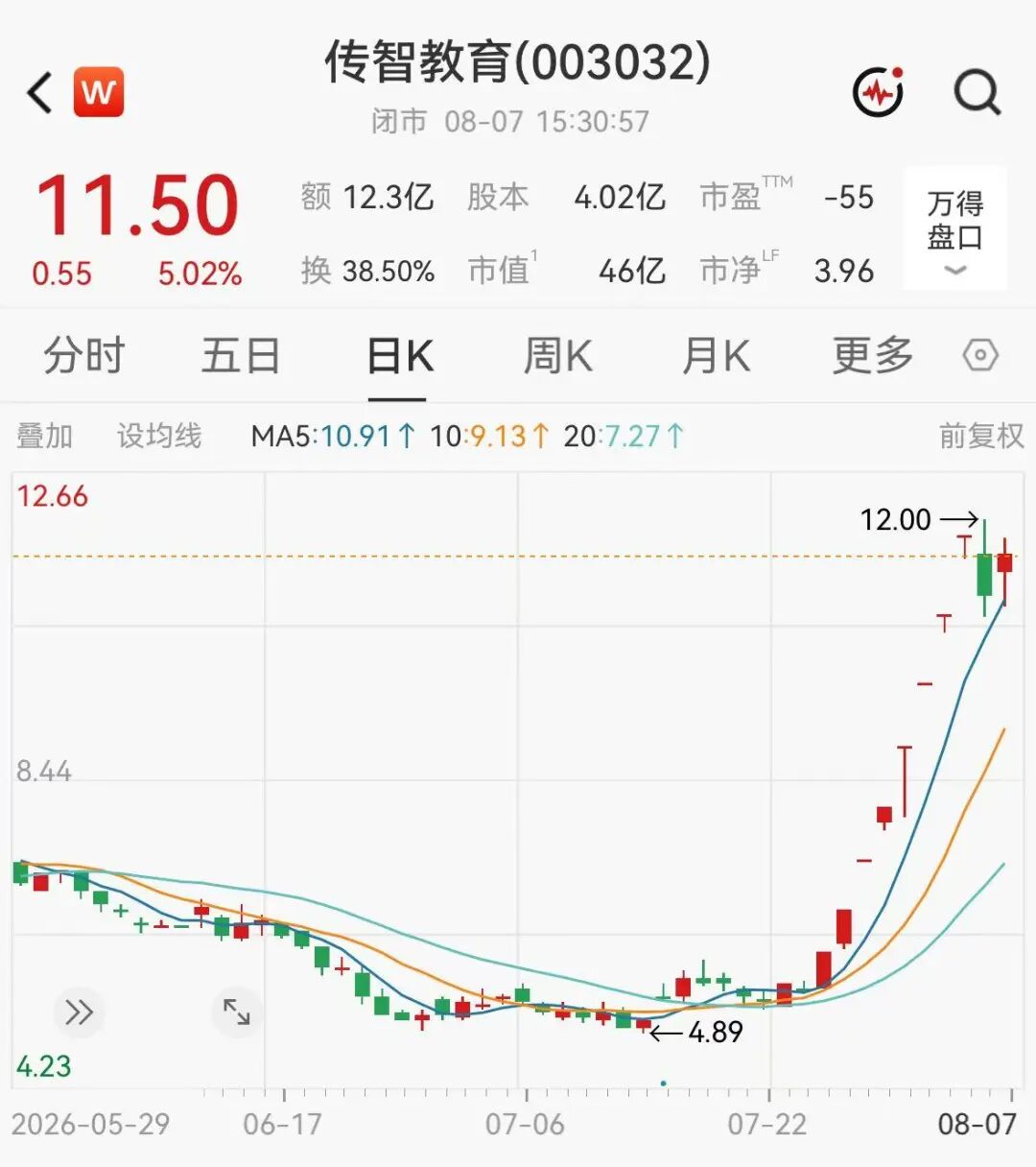The image size is (1036, 1167).
Task: Open the red W icon
Action: [99, 92]
